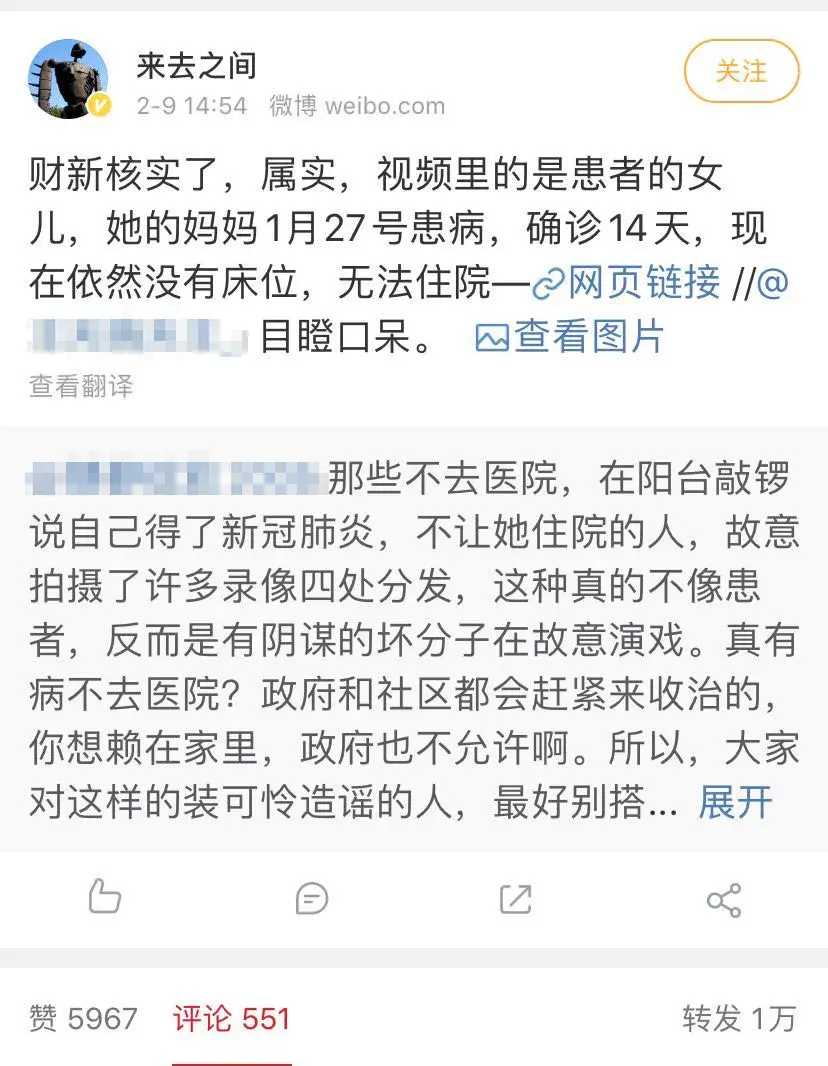Switch to the 转发 1万 tab
828x1066 pixels.
pos(739,1018)
